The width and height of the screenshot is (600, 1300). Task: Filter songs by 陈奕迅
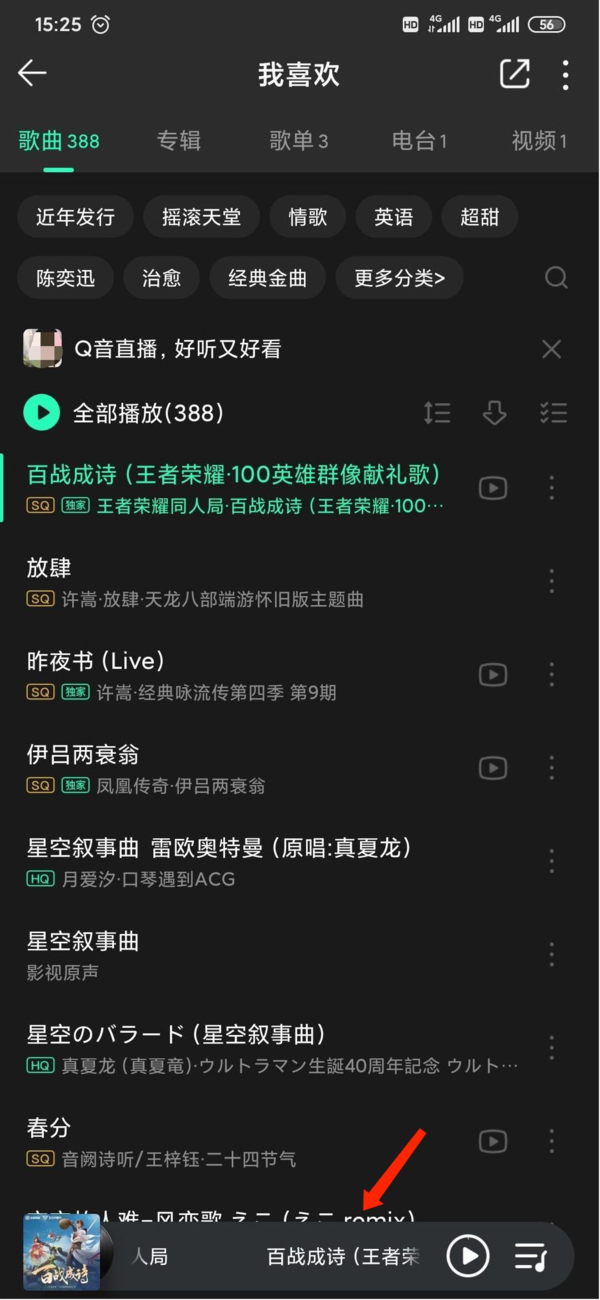pos(65,278)
